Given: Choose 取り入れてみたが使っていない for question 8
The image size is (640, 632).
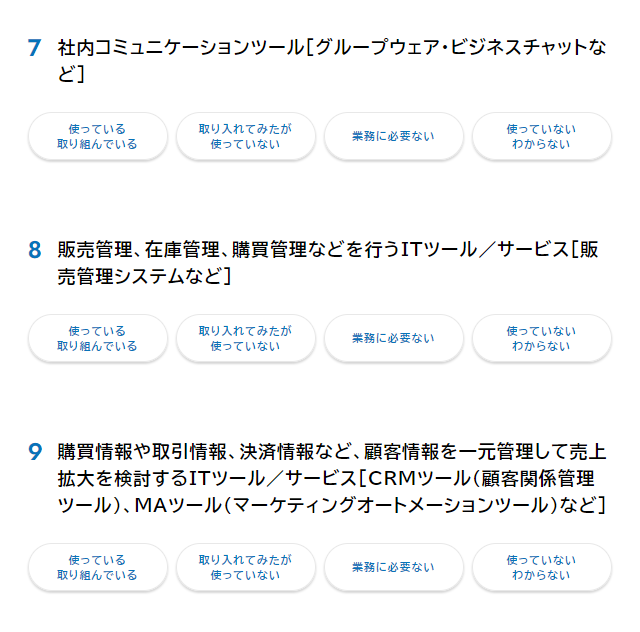Looking at the screenshot, I should pos(245,338).
